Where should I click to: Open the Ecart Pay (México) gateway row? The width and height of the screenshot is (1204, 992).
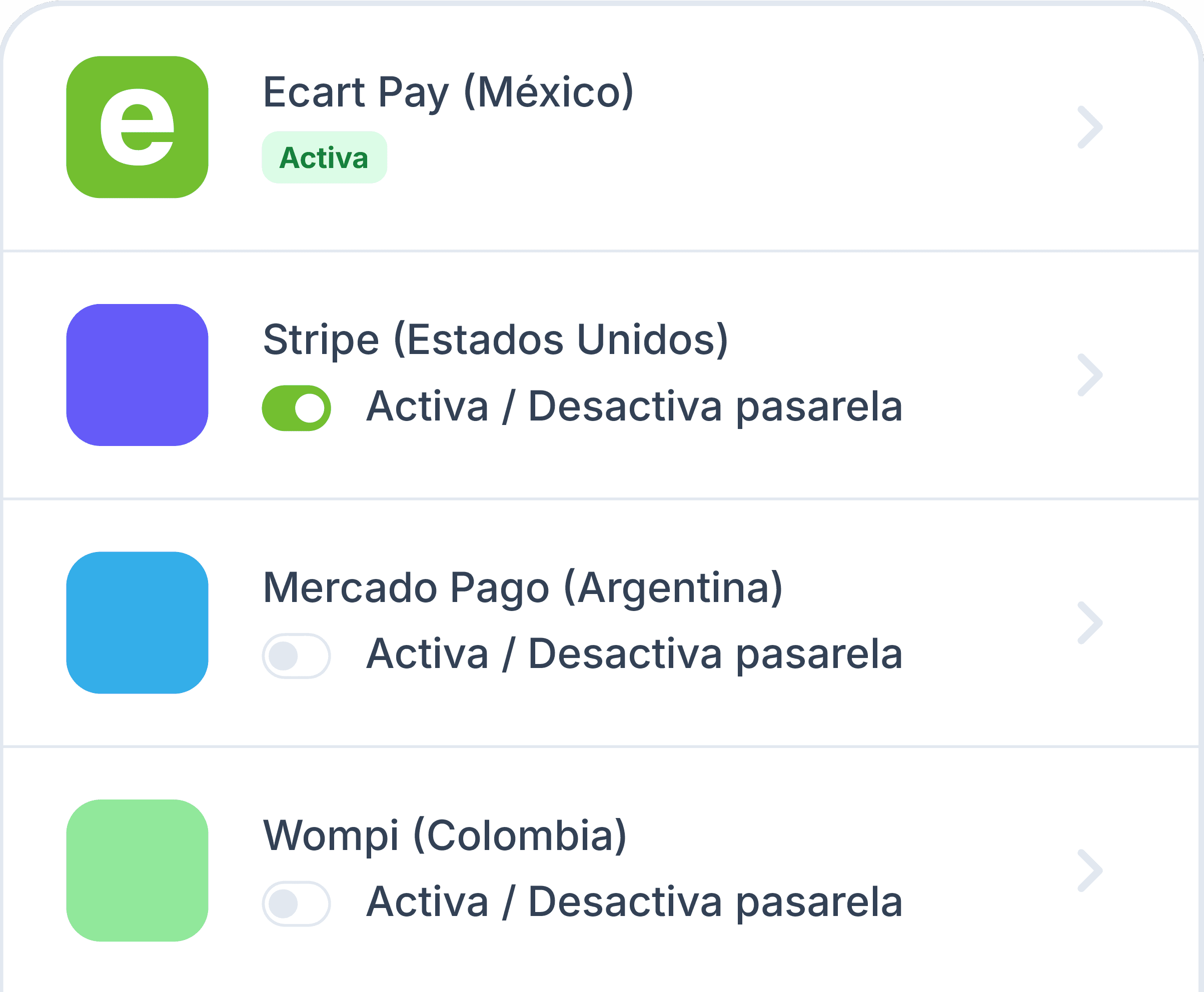click(x=601, y=127)
